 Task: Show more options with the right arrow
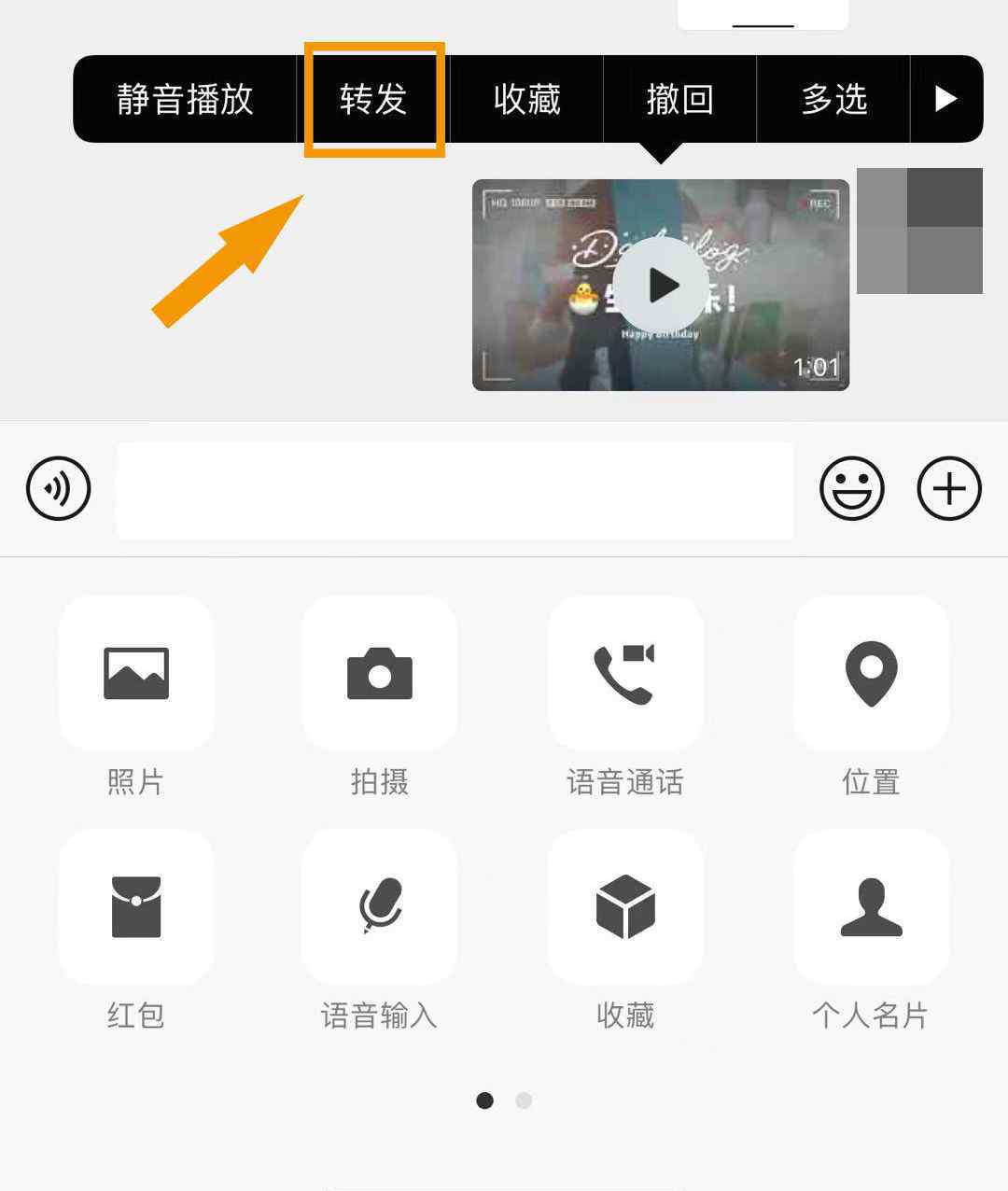tap(945, 99)
